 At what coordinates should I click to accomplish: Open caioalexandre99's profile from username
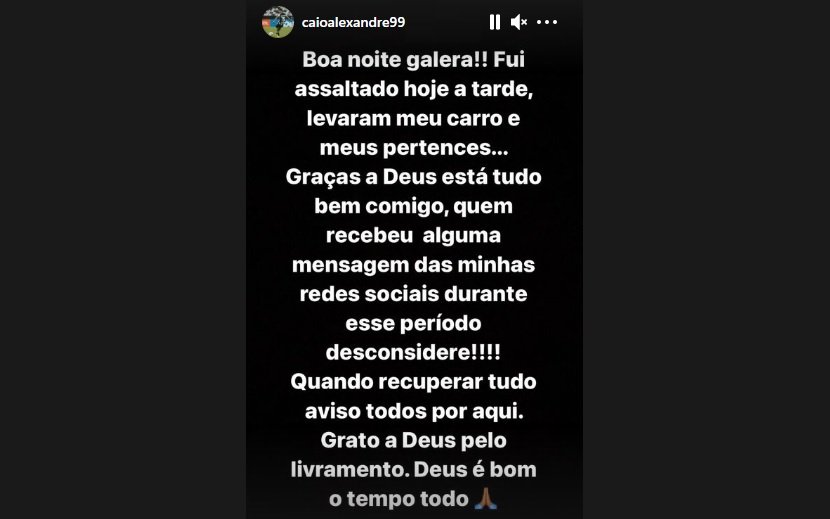pyautogui.click(x=353, y=21)
